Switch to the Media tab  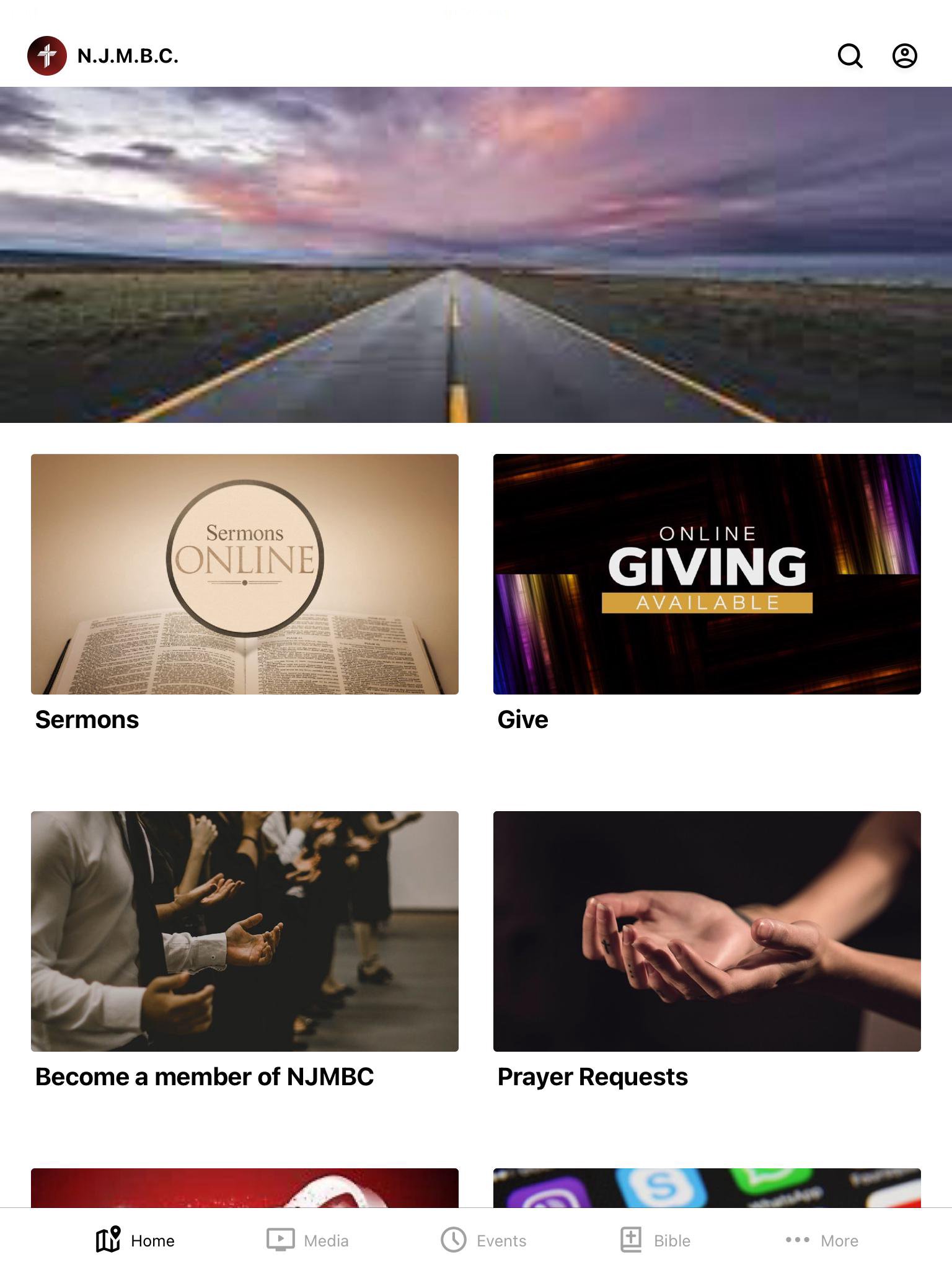tap(308, 1240)
